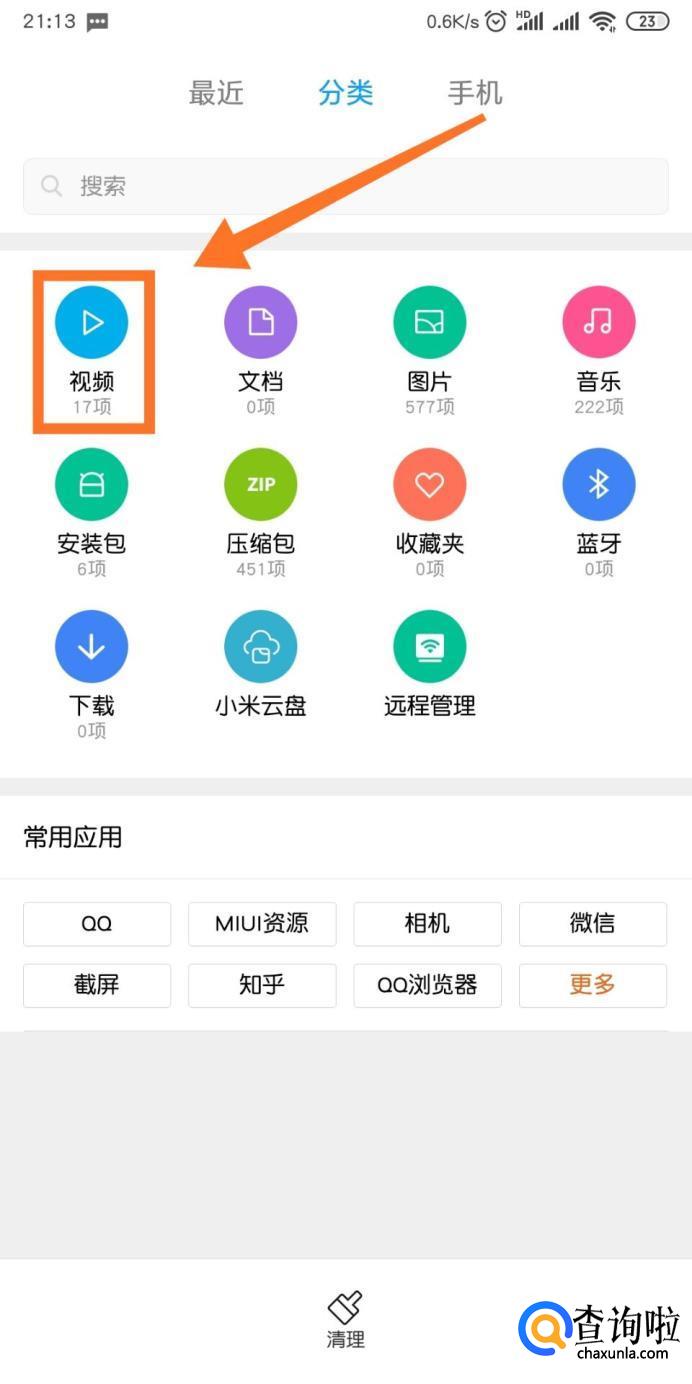The height and width of the screenshot is (1384, 692).
Task: Tap the 清理 cleanup button
Action: click(x=346, y=1319)
